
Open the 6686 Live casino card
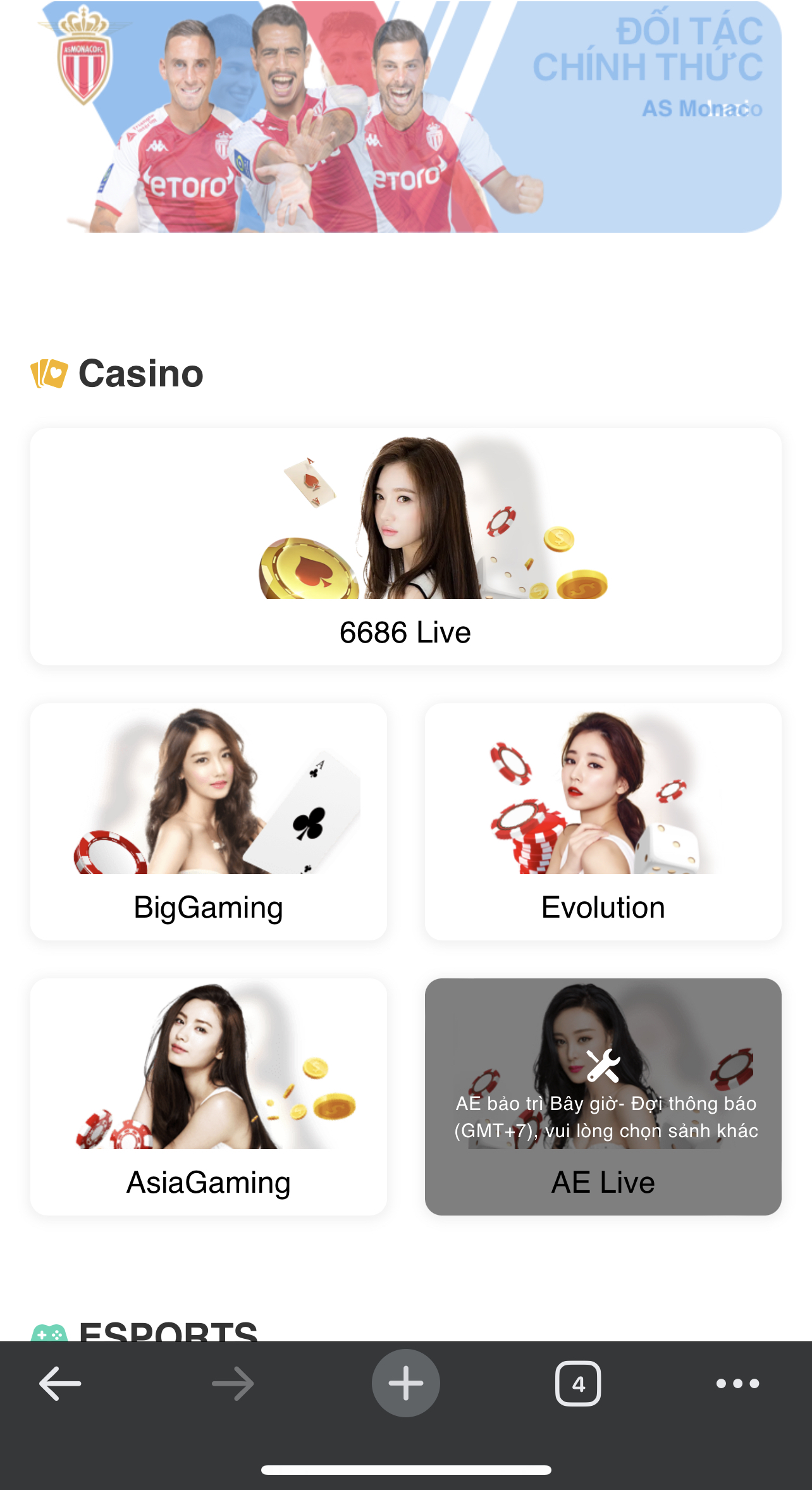(406, 547)
